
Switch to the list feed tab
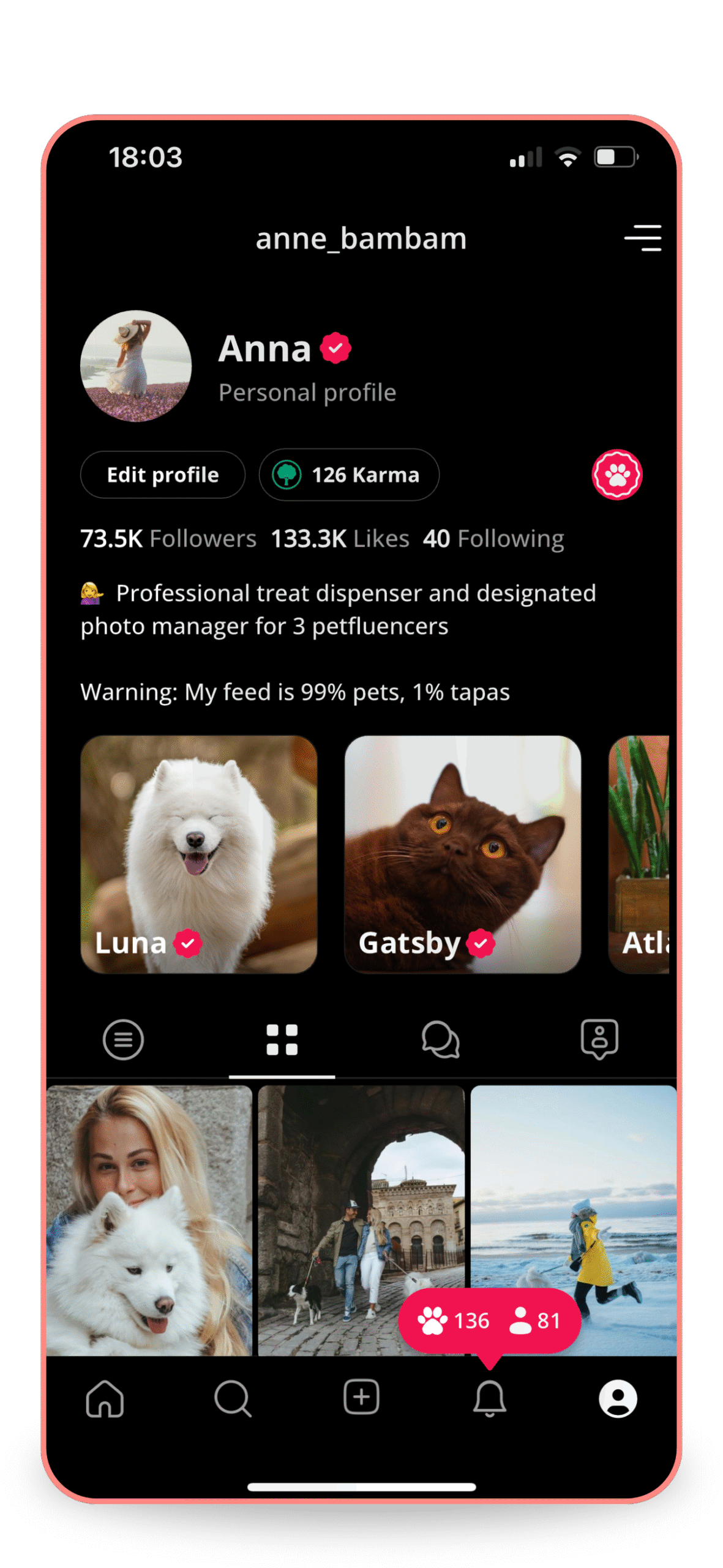tap(123, 1039)
